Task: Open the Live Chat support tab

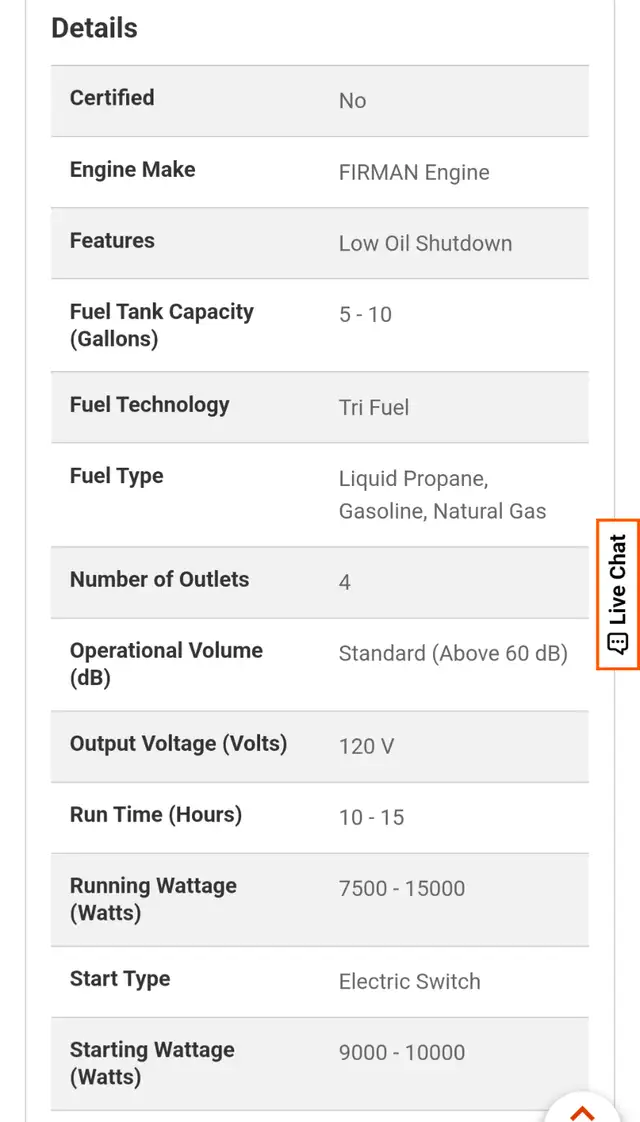Action: 619,594
